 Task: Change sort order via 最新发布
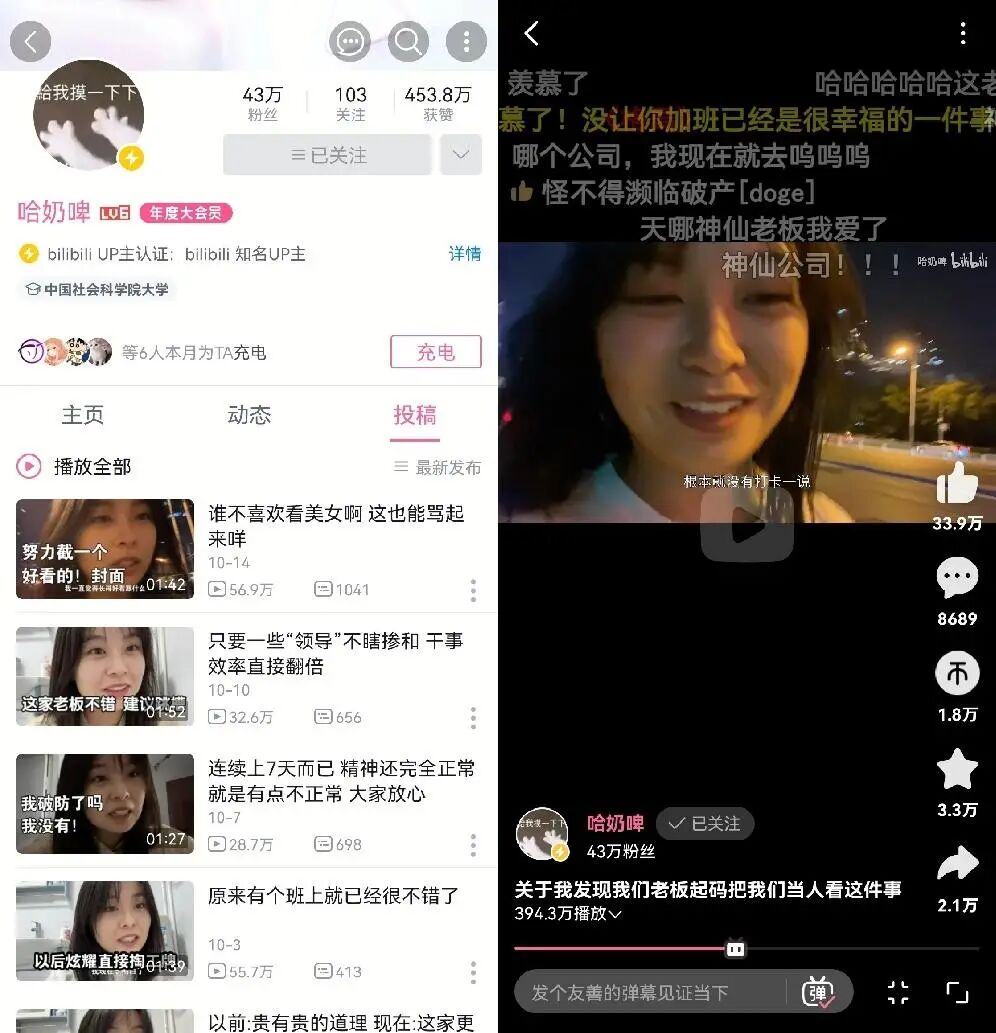pyautogui.click(x=438, y=467)
